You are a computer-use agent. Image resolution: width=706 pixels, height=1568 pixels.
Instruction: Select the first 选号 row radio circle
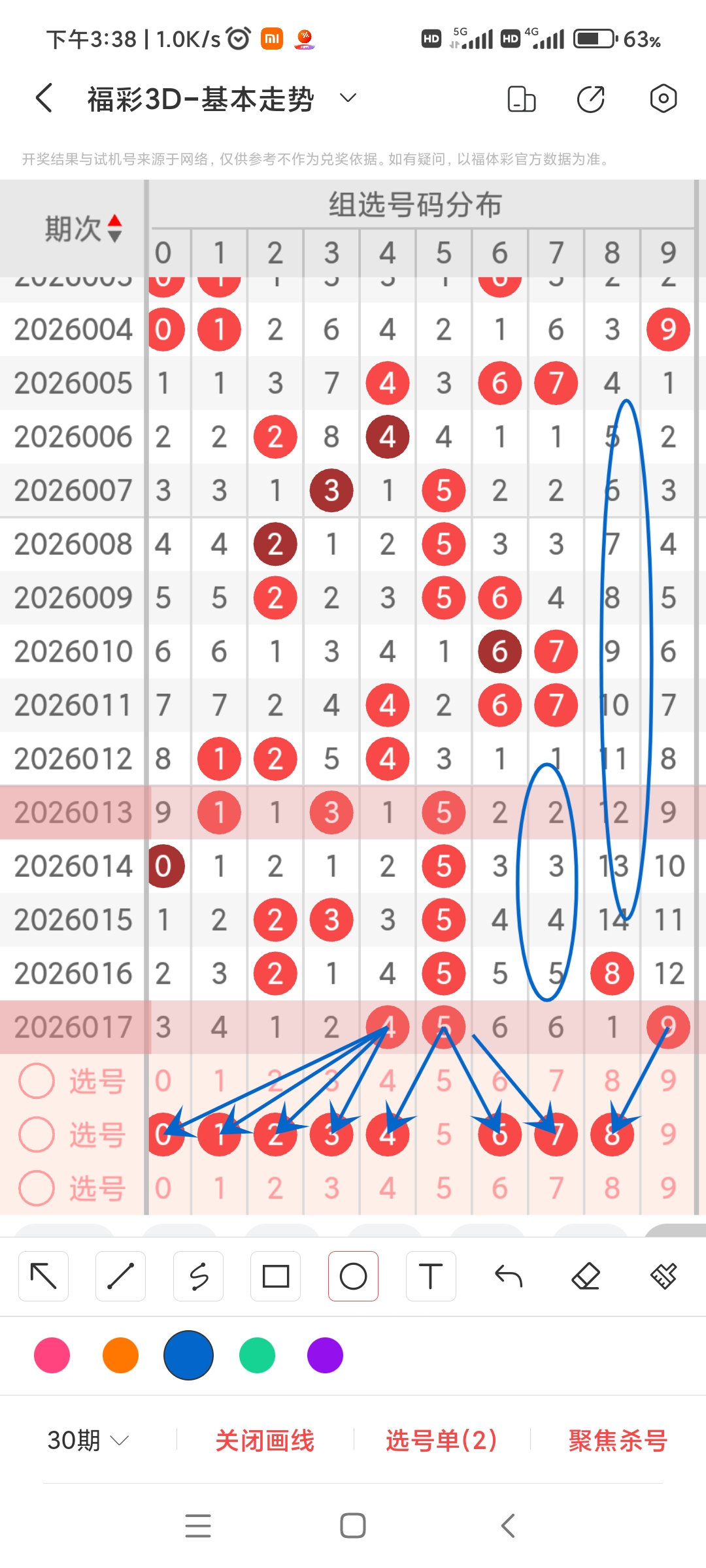pyautogui.click(x=37, y=1081)
